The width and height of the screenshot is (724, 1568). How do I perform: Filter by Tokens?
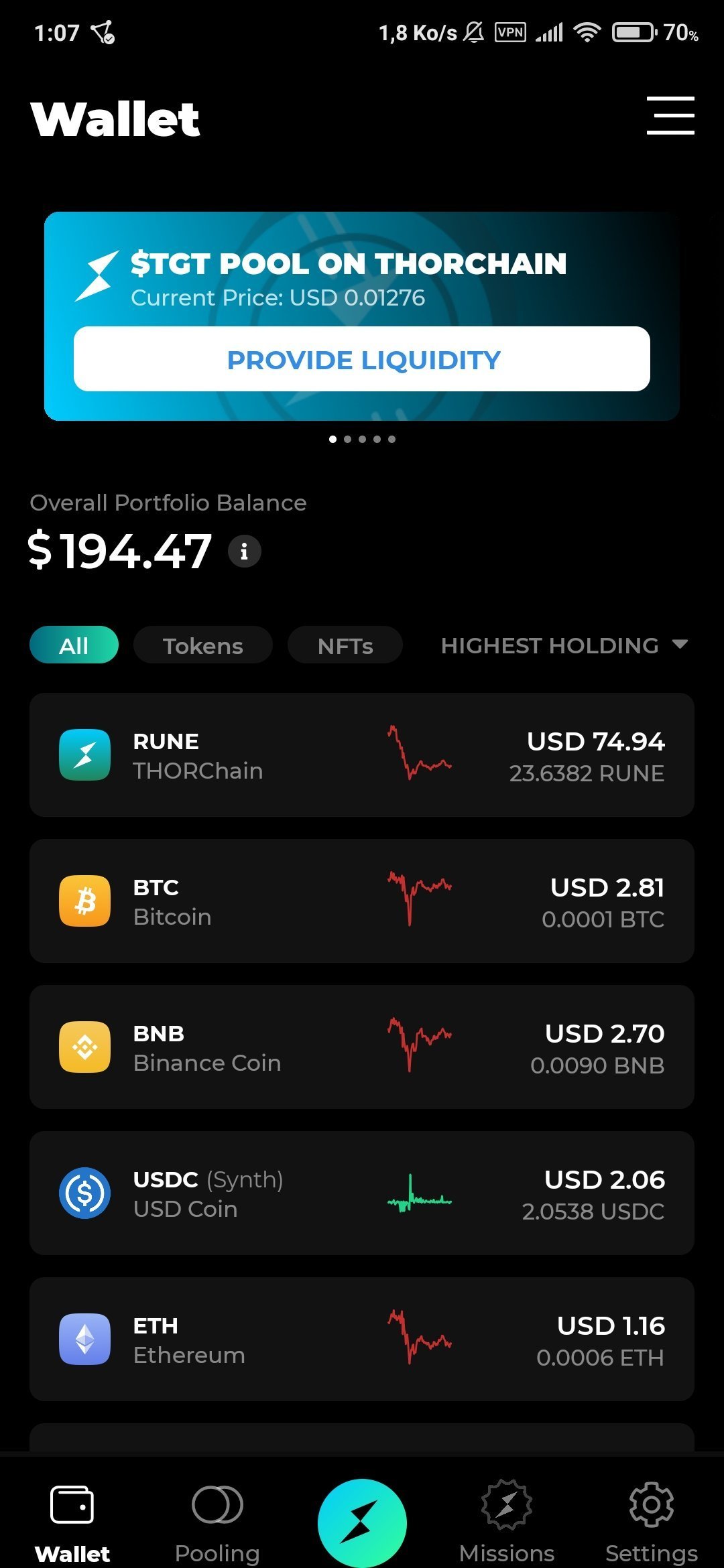[x=203, y=645]
